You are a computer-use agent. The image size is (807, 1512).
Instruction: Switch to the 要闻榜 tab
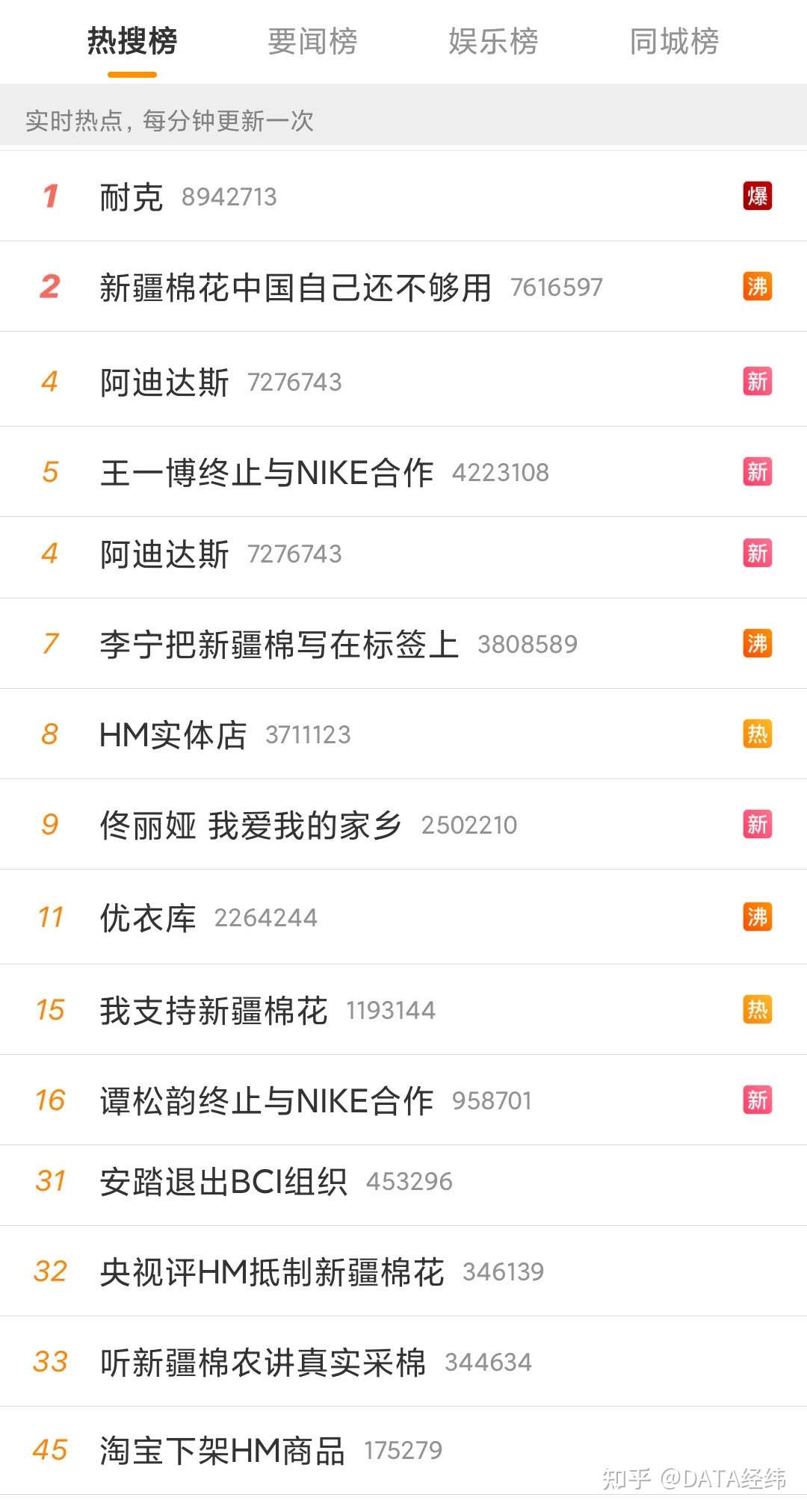[x=312, y=42]
